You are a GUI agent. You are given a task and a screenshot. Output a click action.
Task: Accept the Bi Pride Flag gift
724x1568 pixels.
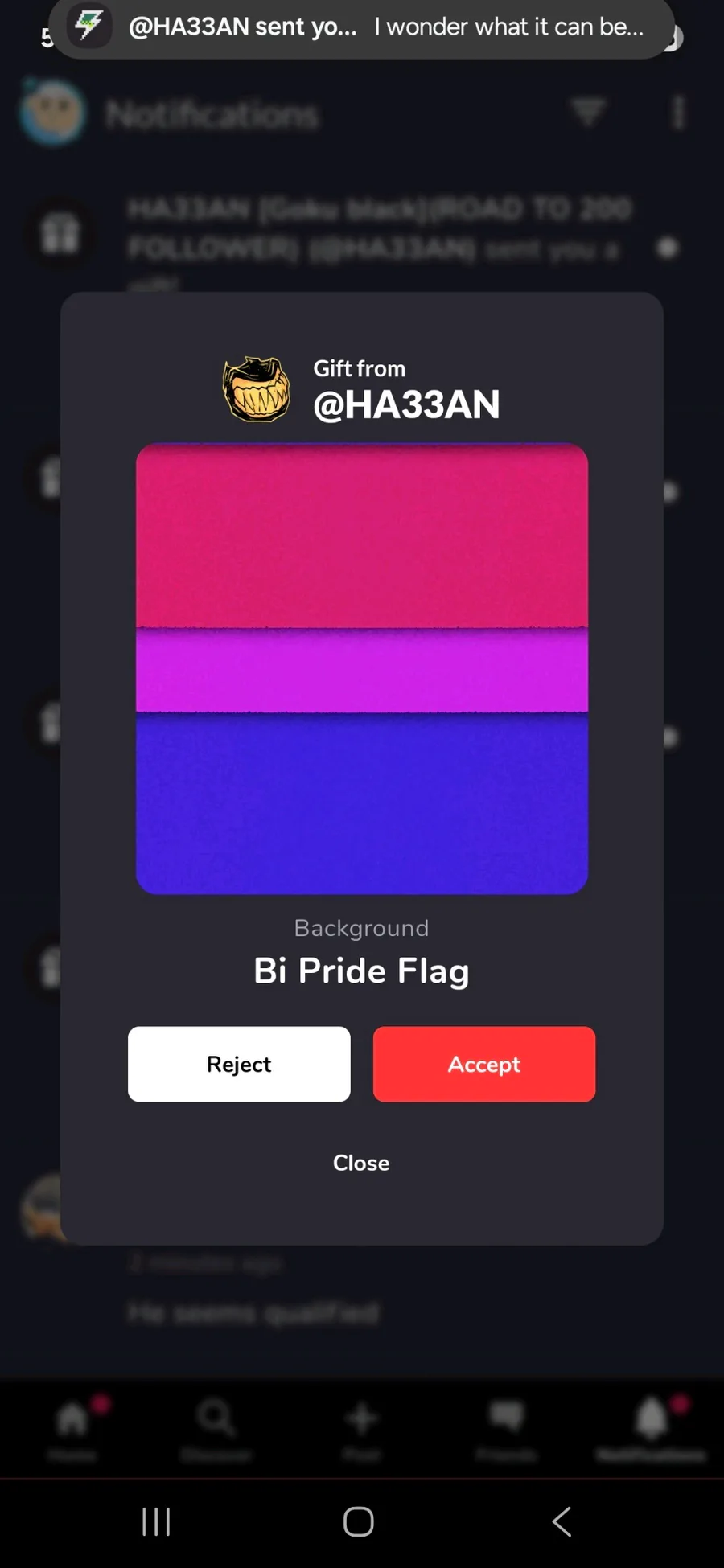[483, 1064]
